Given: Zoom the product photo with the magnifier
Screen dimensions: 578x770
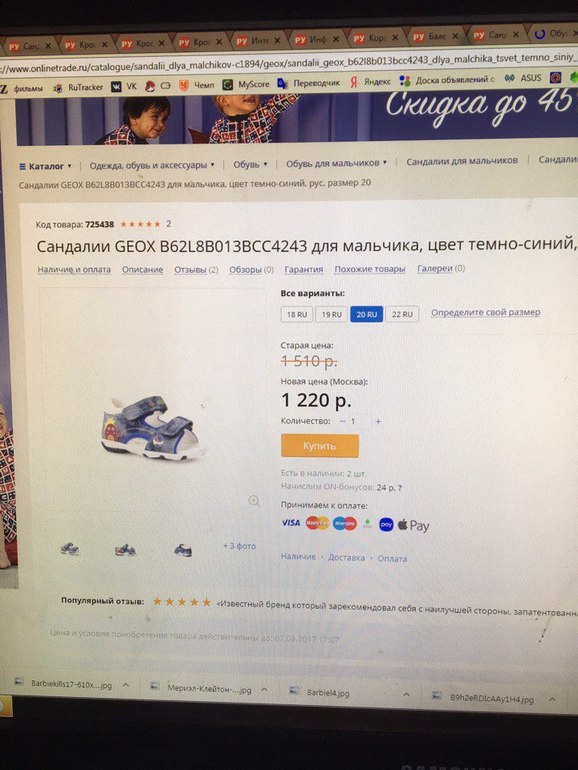Looking at the screenshot, I should (x=254, y=500).
